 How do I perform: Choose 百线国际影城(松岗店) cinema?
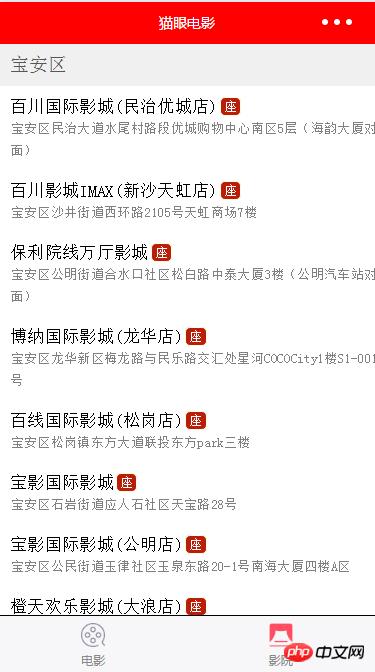pyautogui.click(x=187, y=430)
